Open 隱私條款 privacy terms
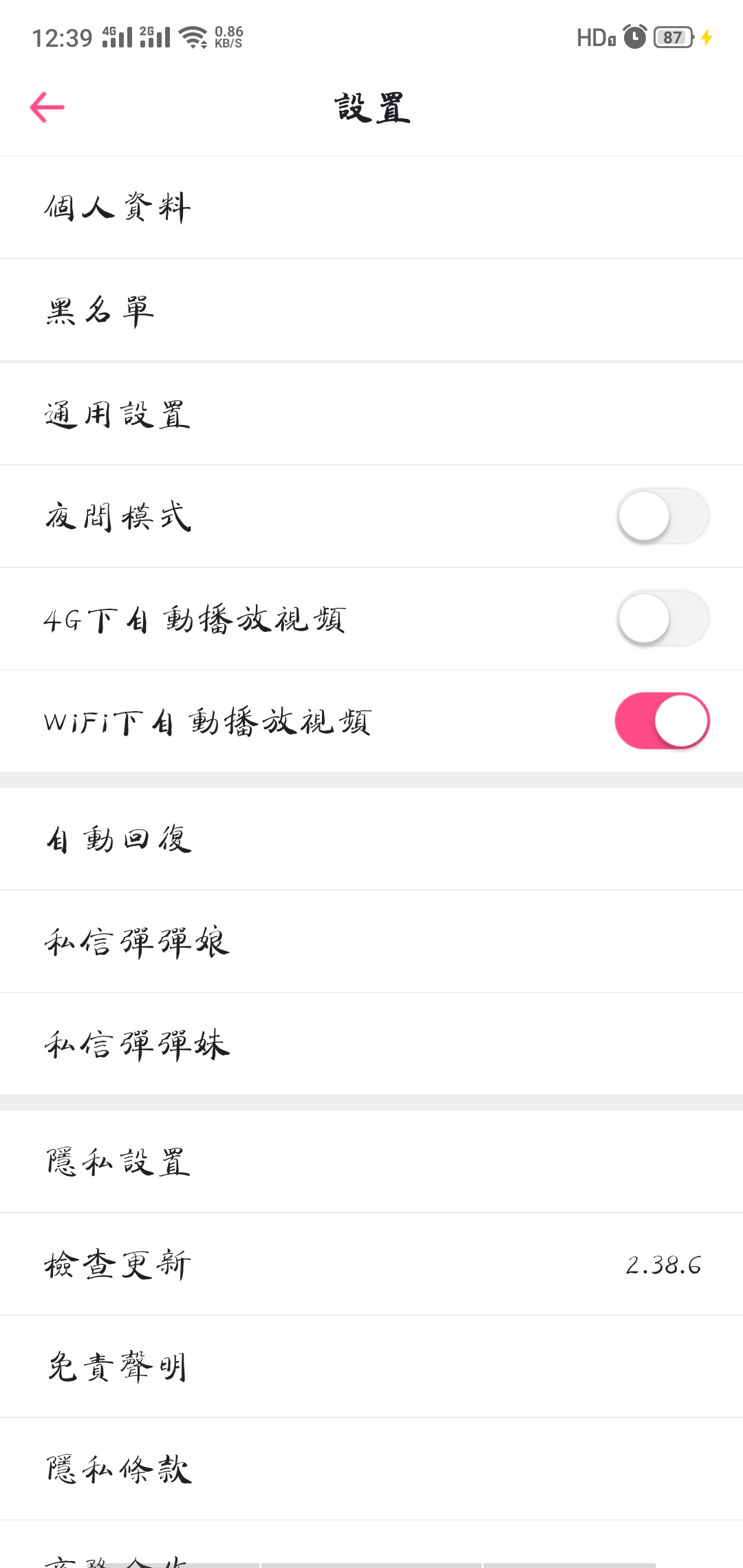743x1568 pixels. click(371, 1469)
